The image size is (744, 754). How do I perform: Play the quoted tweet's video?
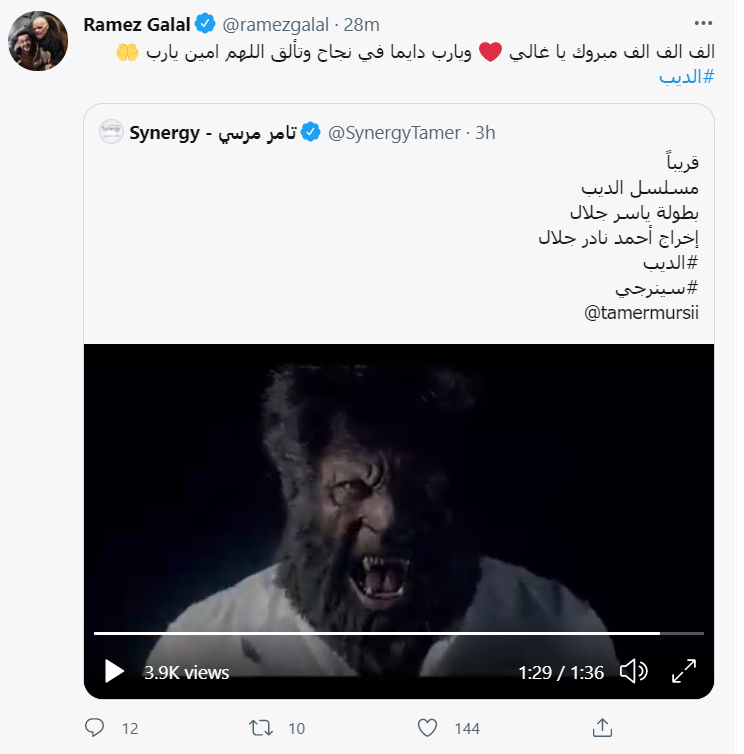click(x=114, y=671)
